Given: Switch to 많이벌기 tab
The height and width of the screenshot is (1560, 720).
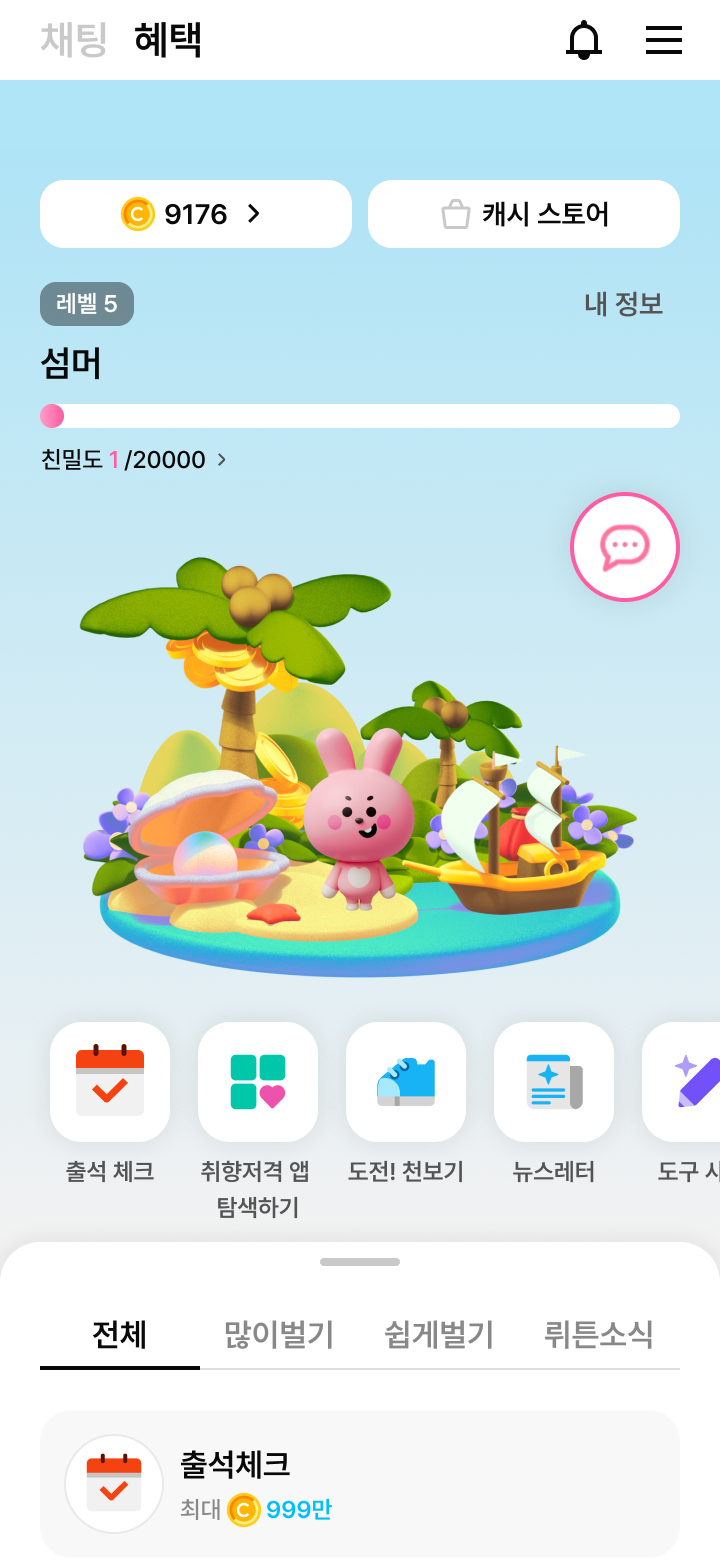Looking at the screenshot, I should tap(279, 1335).
